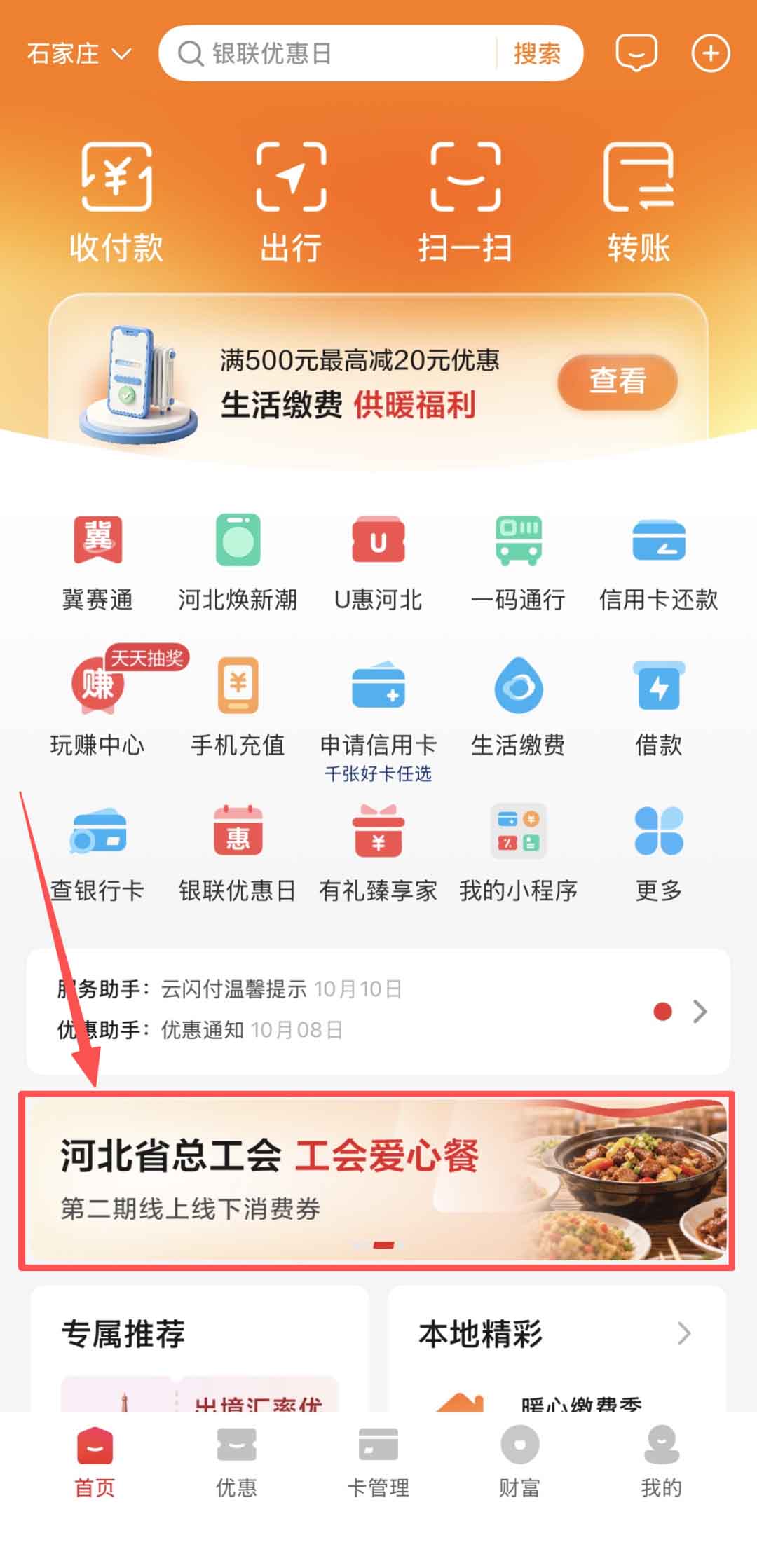Open the plus menu icon
This screenshot has width=757, height=1568.
[711, 53]
